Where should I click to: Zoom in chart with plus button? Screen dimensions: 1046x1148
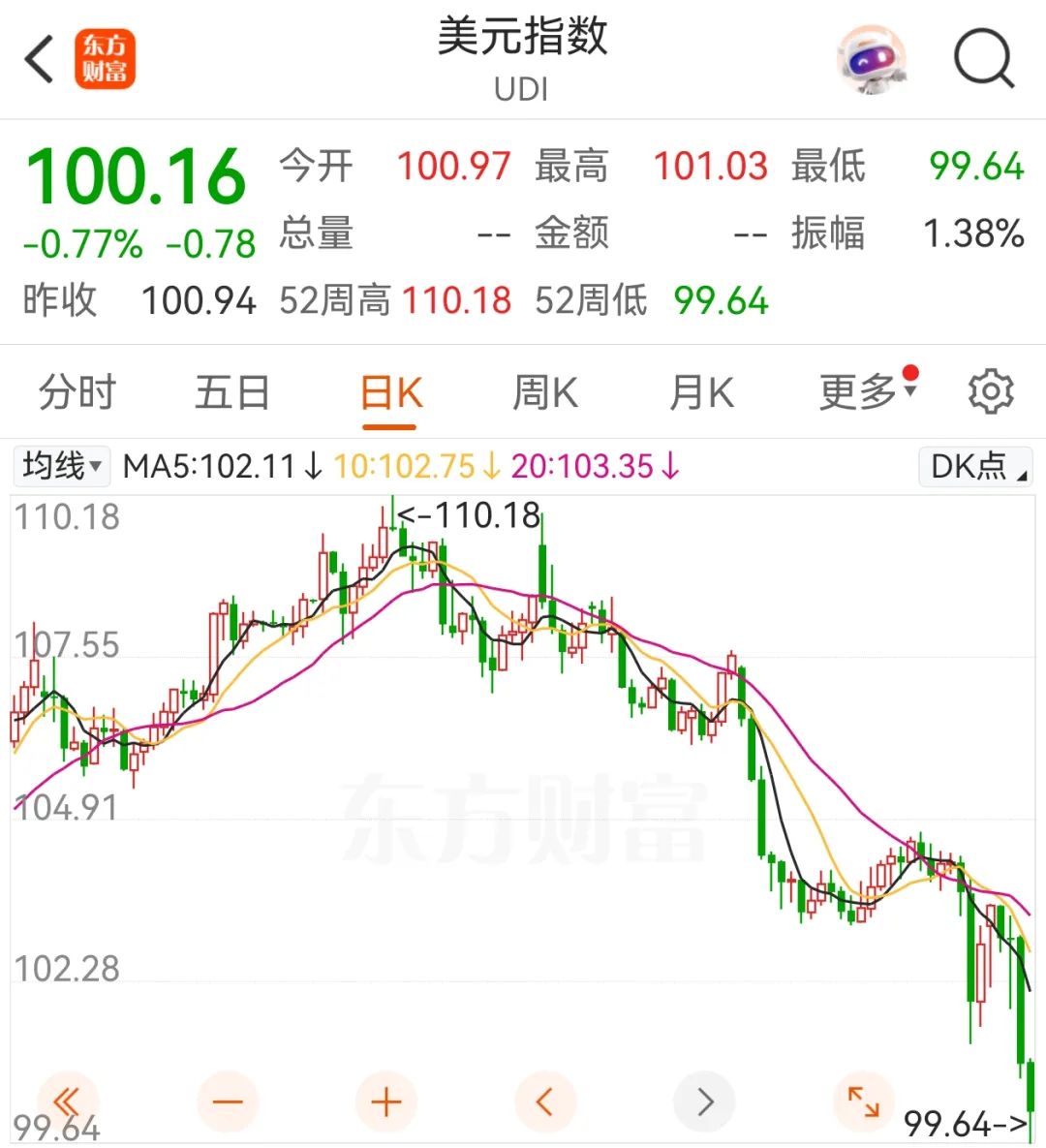(x=386, y=1101)
